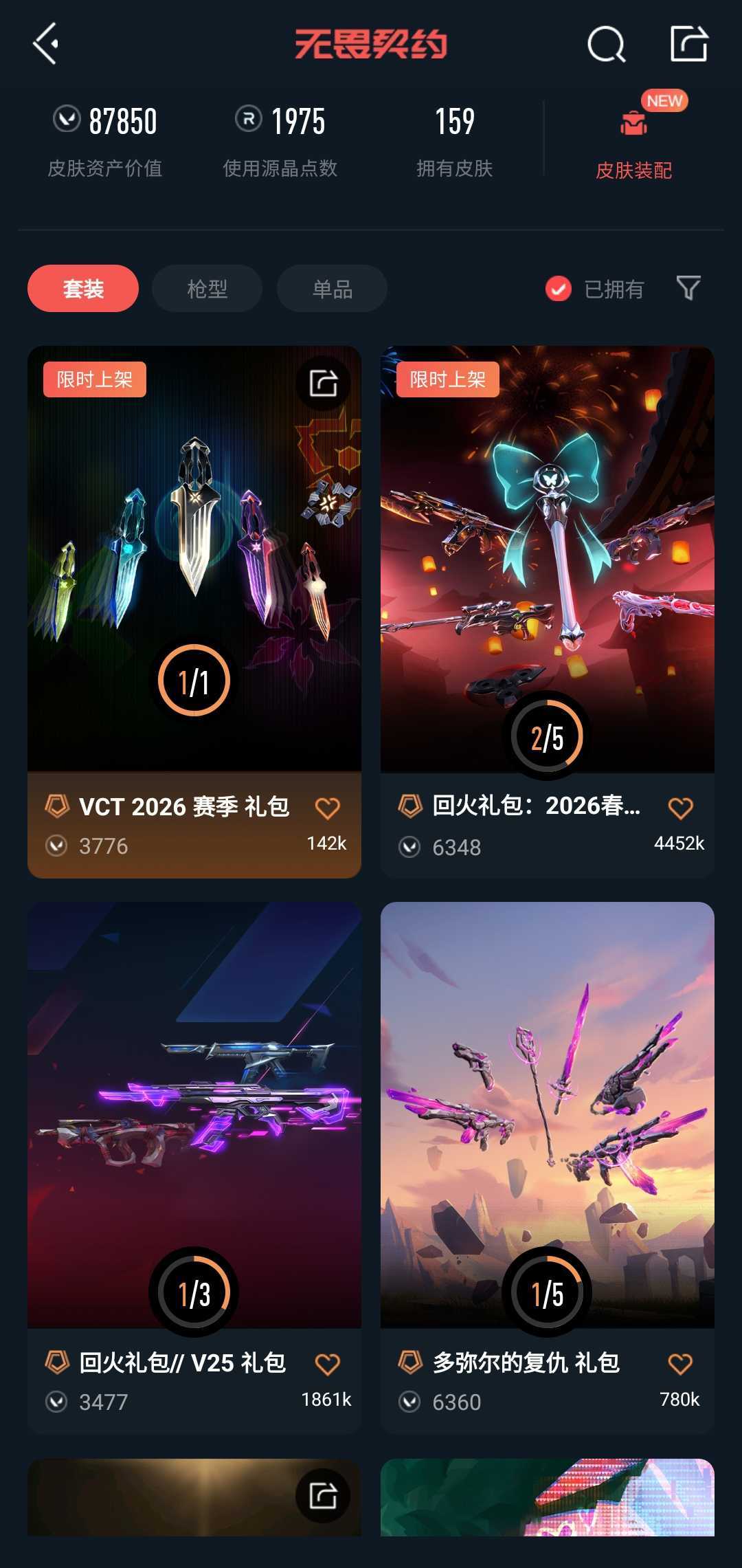Favorite the 回火礼包// V25 礼包 bundle

[x=328, y=1365]
